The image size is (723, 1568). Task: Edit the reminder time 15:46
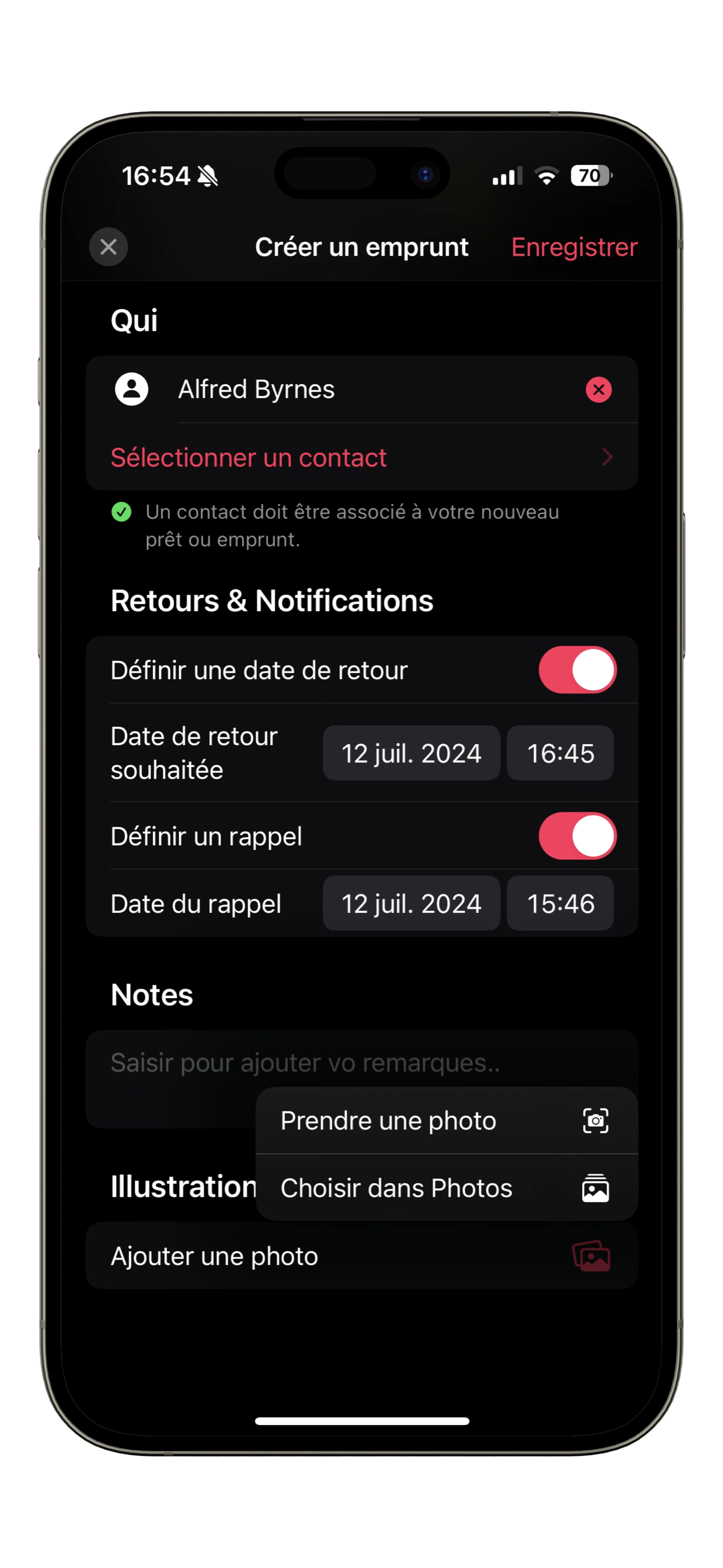tap(560, 903)
